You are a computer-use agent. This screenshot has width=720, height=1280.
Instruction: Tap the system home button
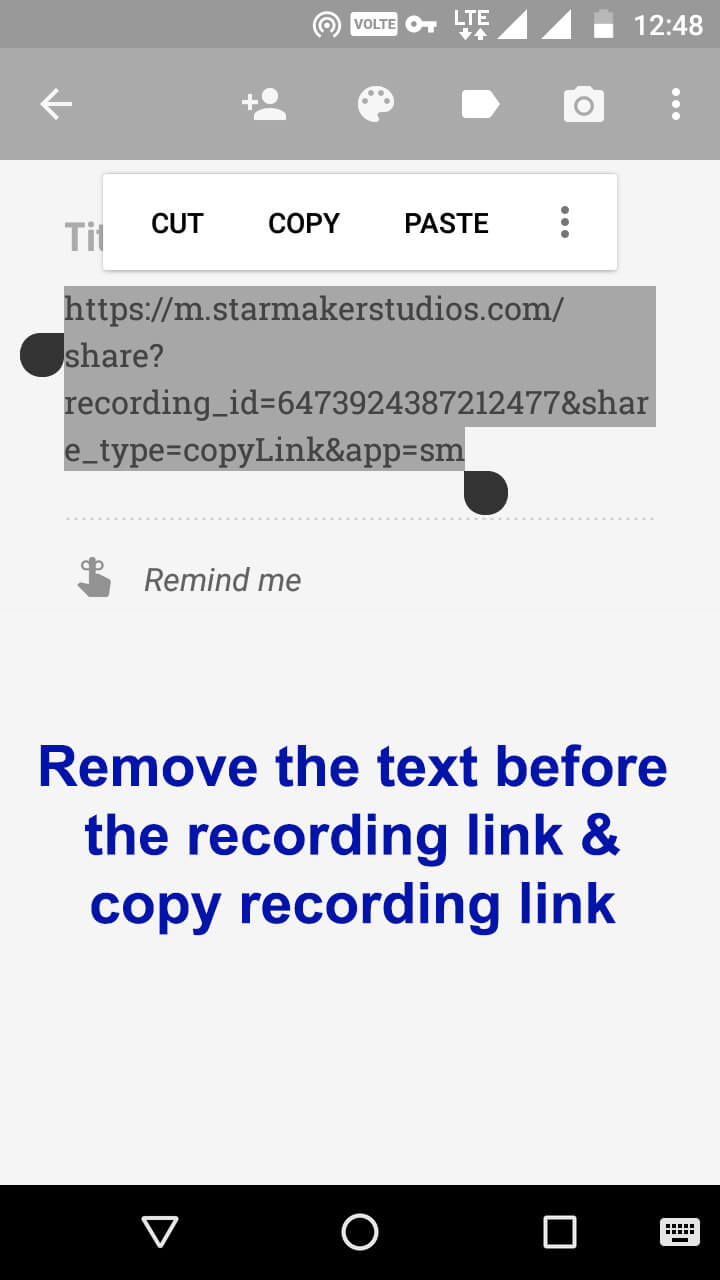360,1232
